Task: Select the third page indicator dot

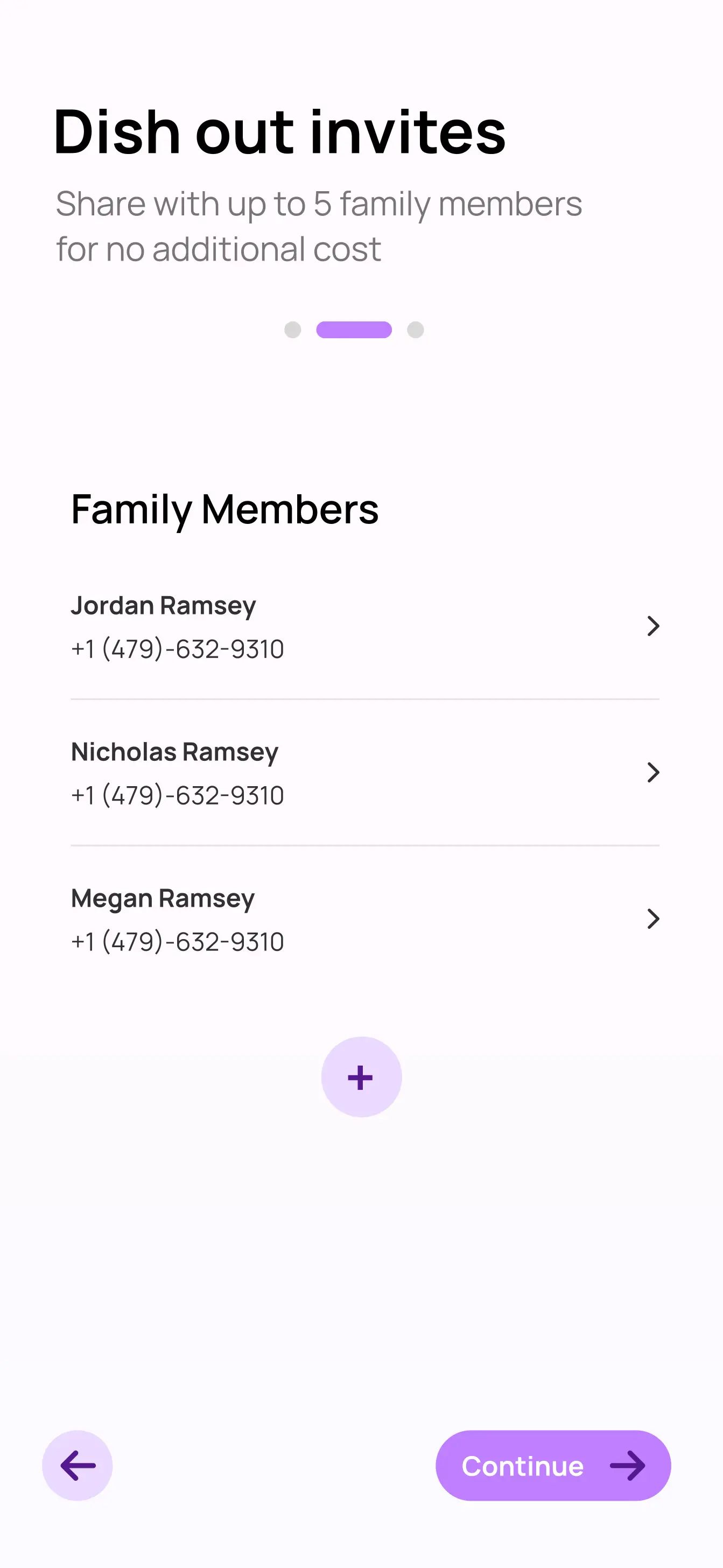Action: [416, 330]
